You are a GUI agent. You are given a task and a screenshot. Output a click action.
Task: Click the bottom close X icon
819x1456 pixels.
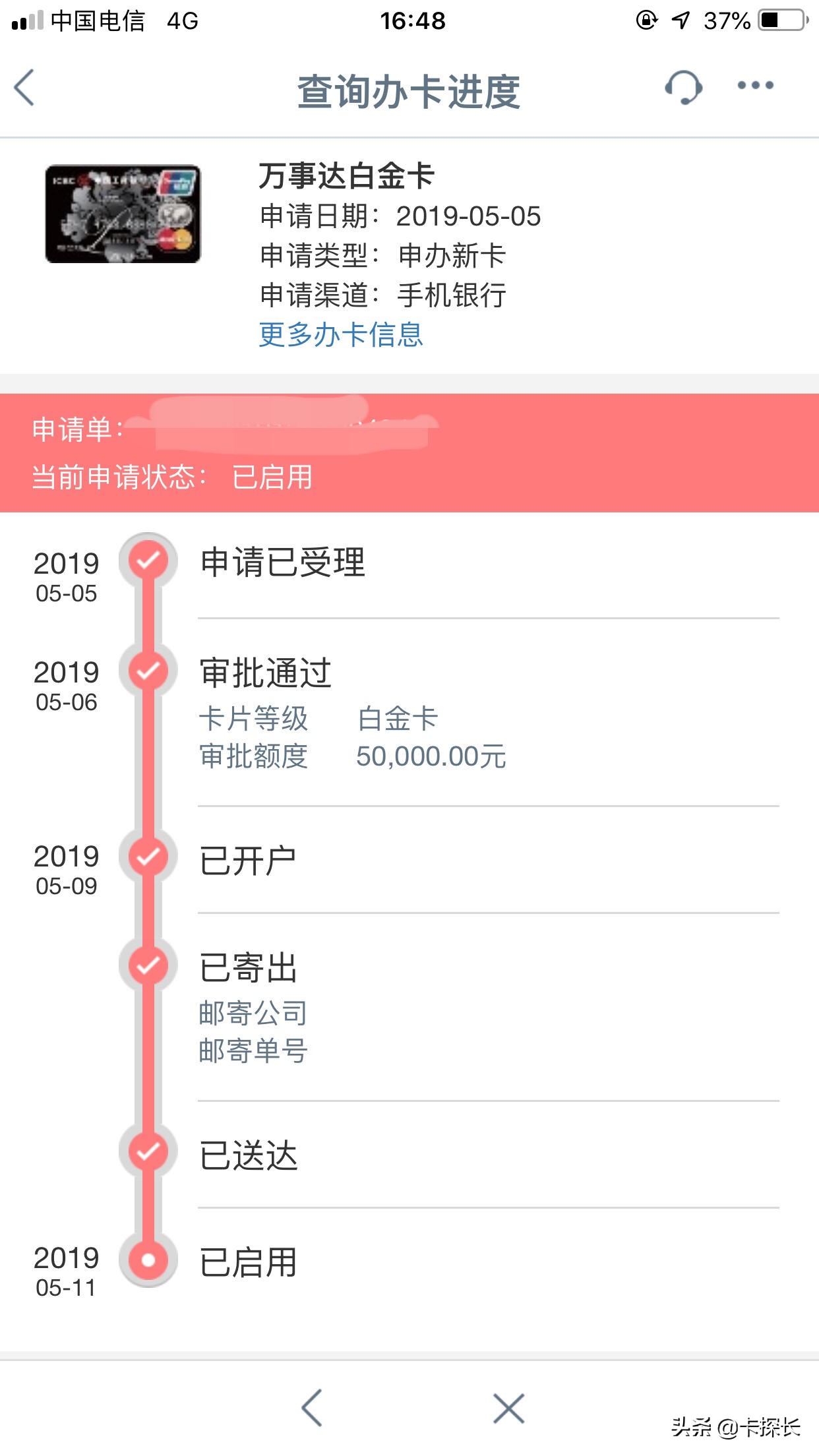pyautogui.click(x=506, y=1407)
